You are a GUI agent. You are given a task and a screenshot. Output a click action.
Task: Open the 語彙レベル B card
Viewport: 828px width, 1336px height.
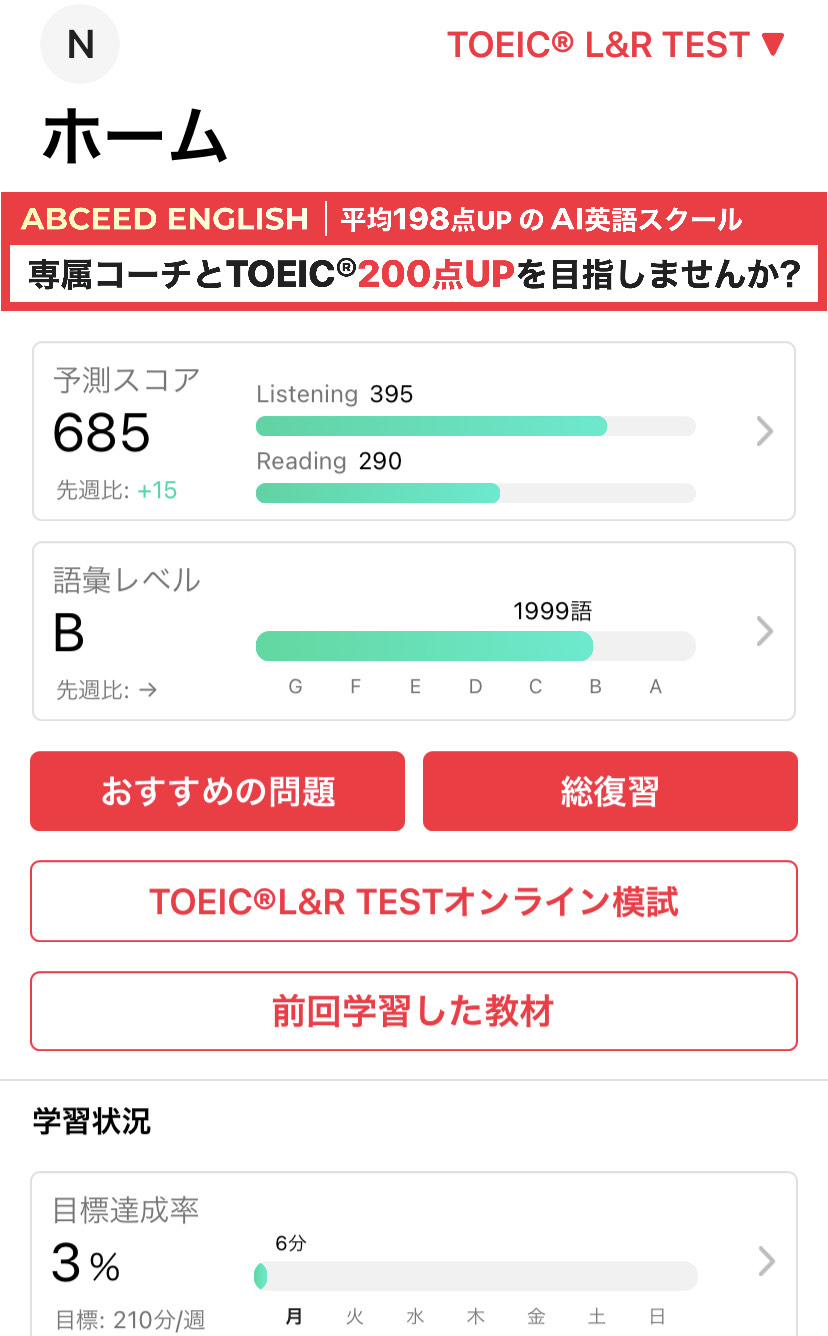pyautogui.click(x=414, y=631)
